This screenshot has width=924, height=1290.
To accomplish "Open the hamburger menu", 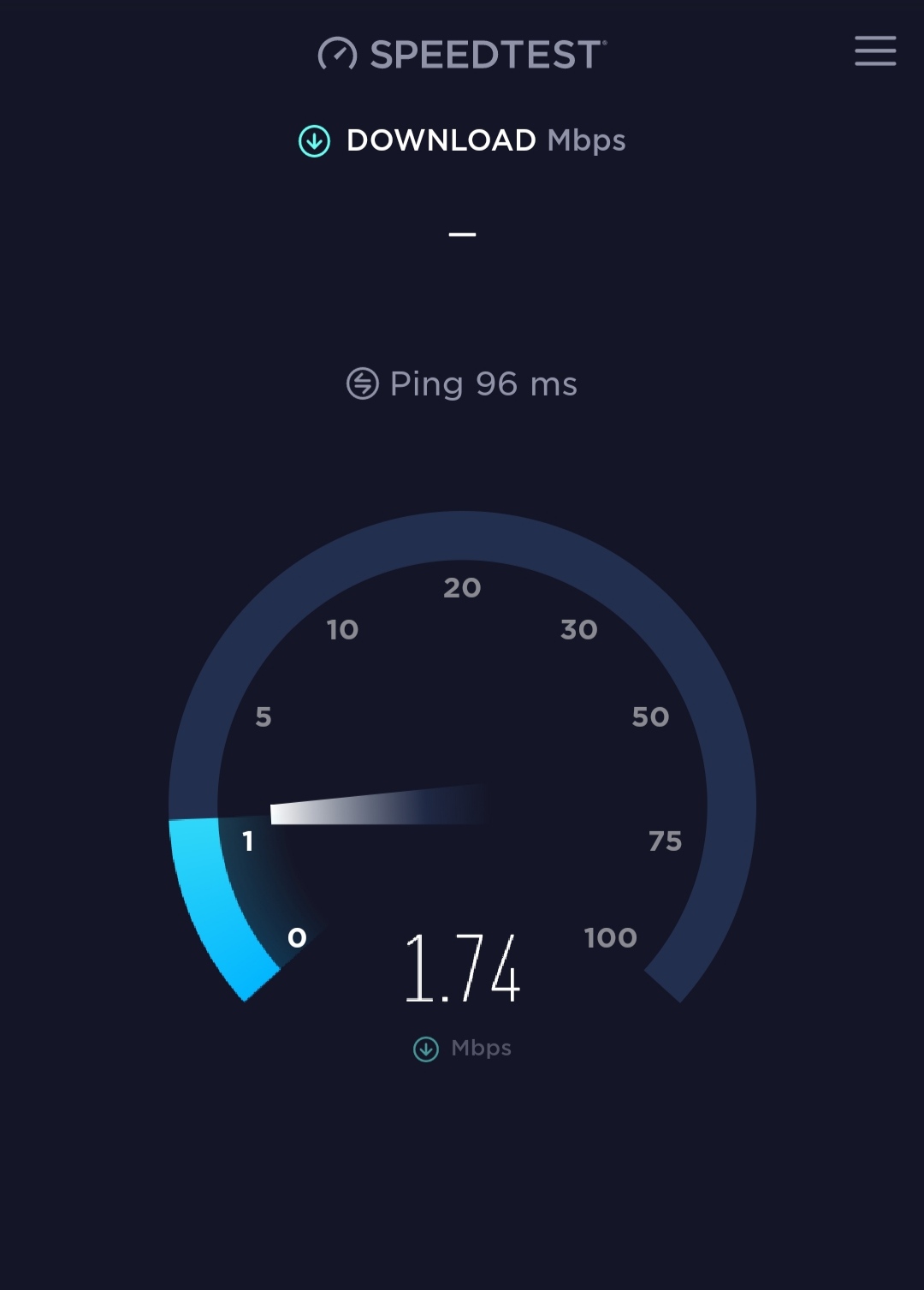I will tap(875, 51).
